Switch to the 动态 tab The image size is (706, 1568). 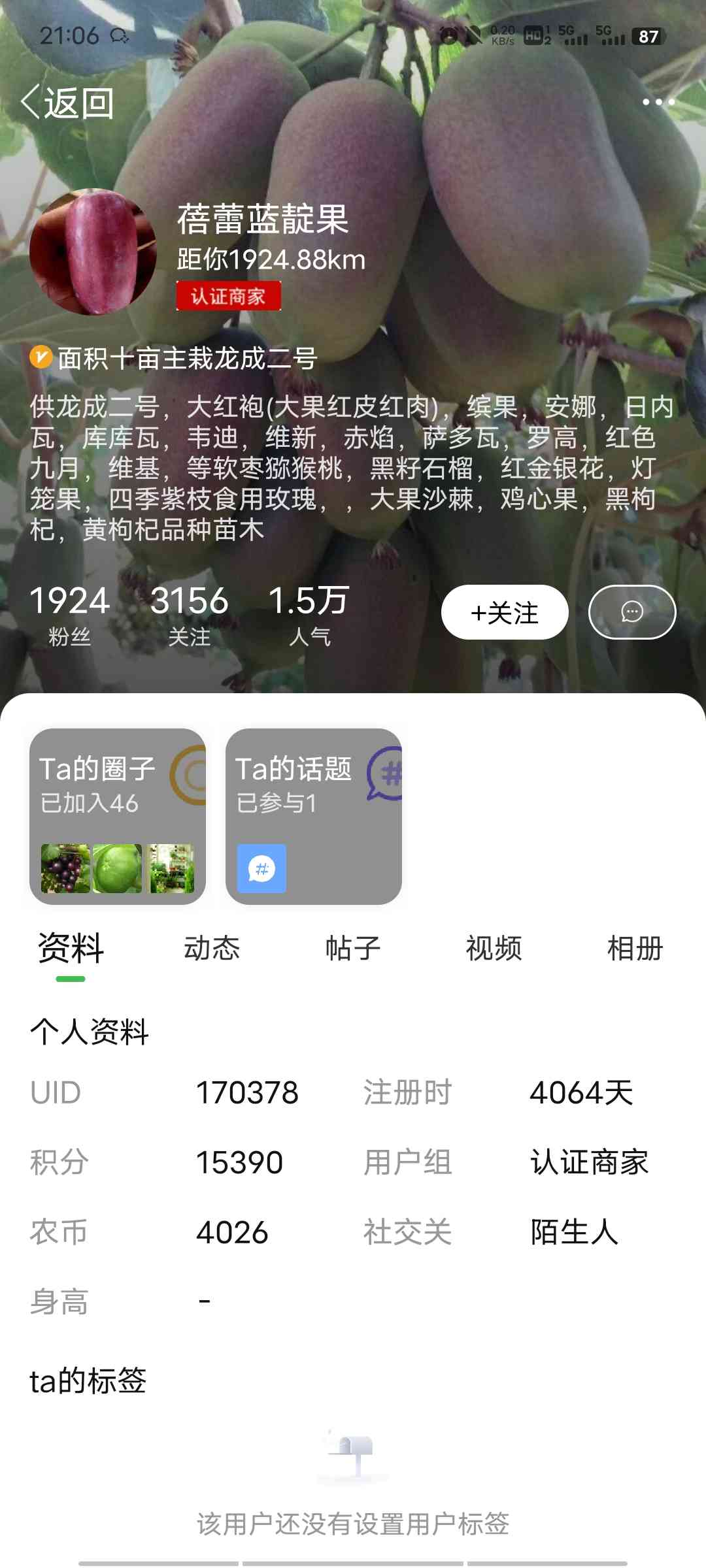pyautogui.click(x=212, y=949)
